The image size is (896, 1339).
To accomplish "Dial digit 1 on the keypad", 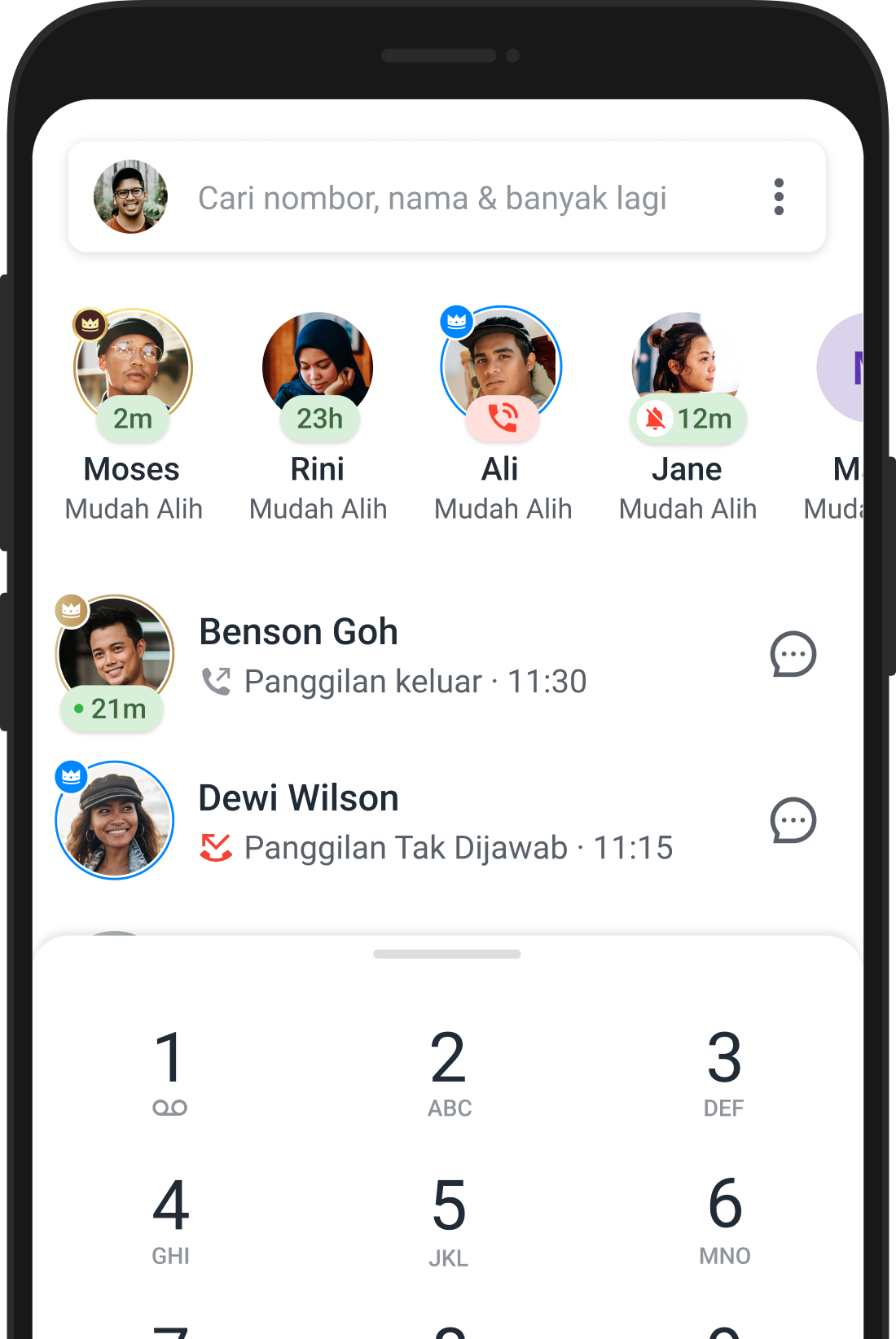I will click(170, 1071).
